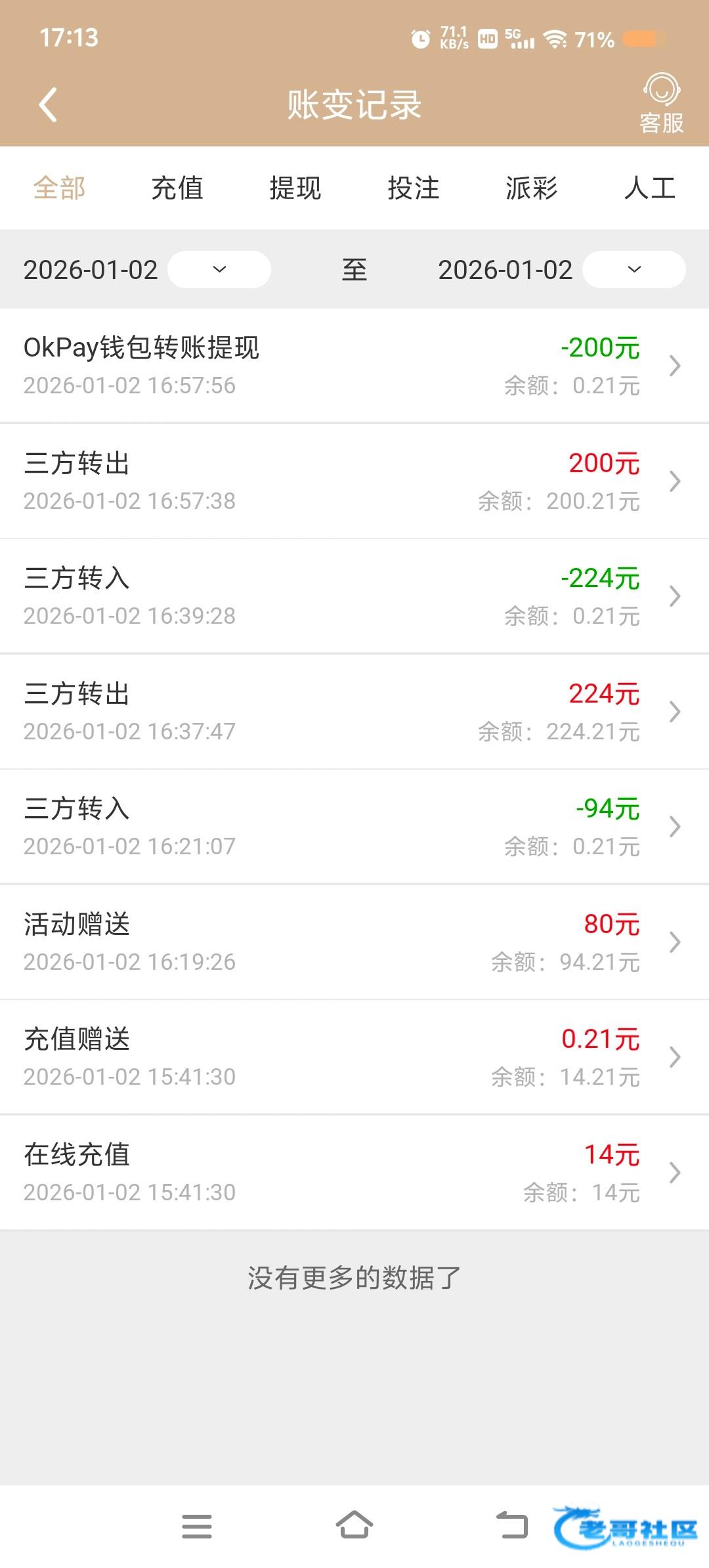Contact 客服 customer service
Screen dimensions: 709x1568
click(x=661, y=104)
